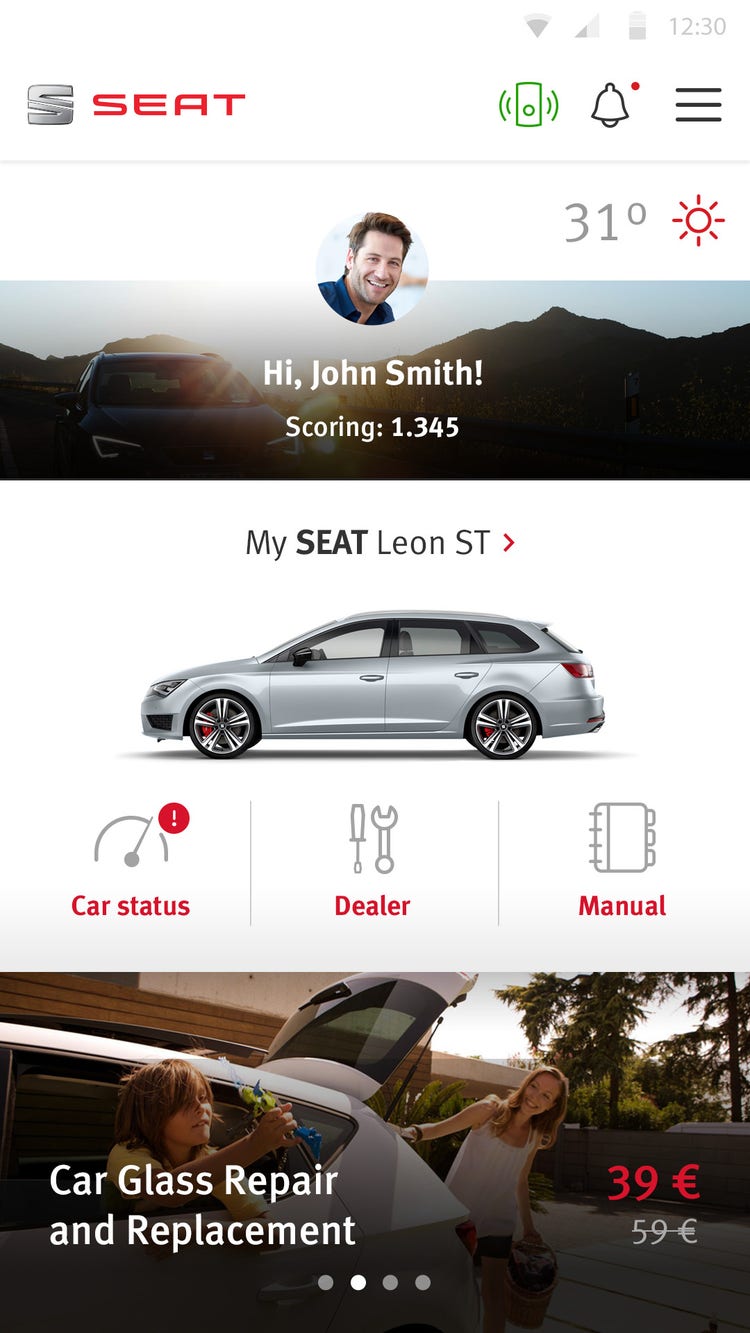Check the 31° weather widget

pos(645,221)
